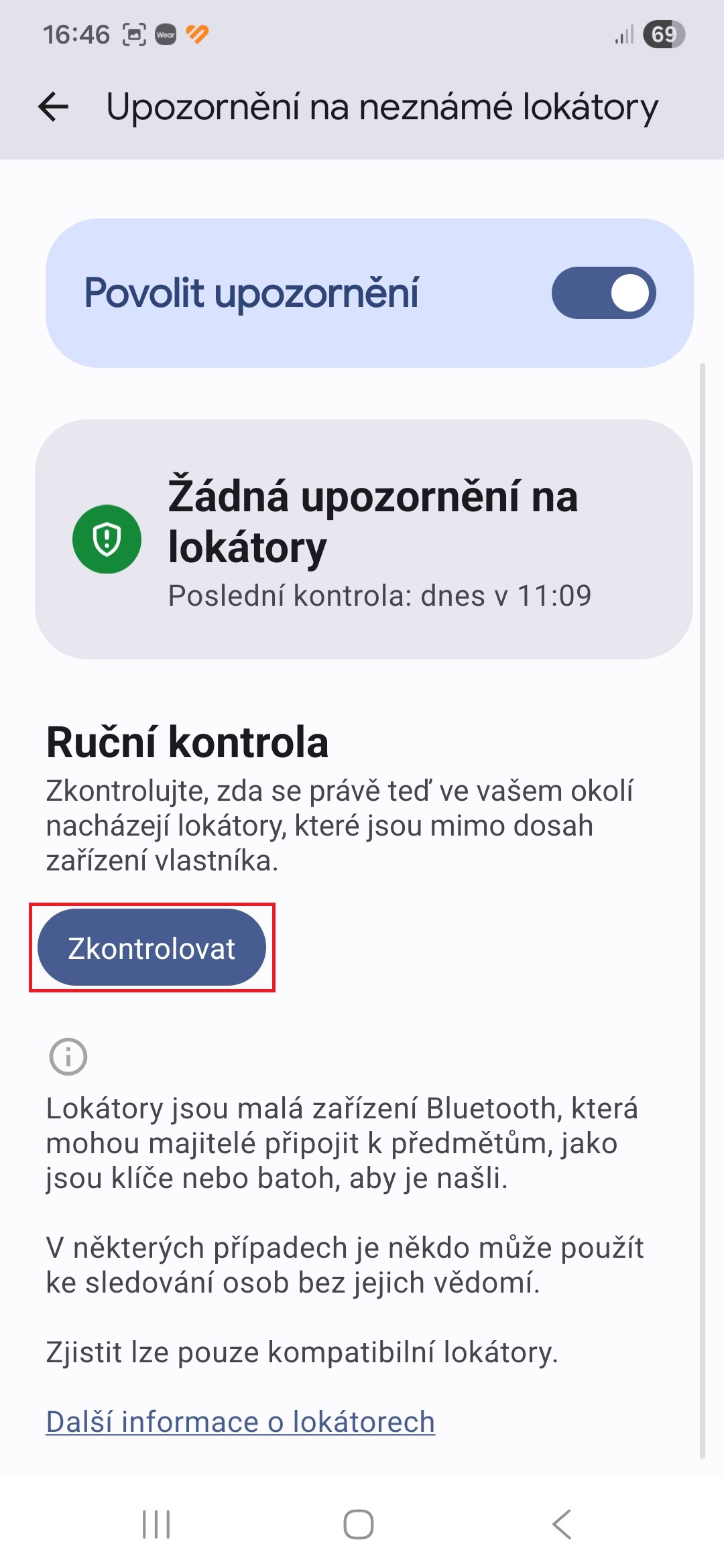The height and width of the screenshot is (1568, 724).
Task: Click the clock showing 16:46
Action: (x=76, y=34)
